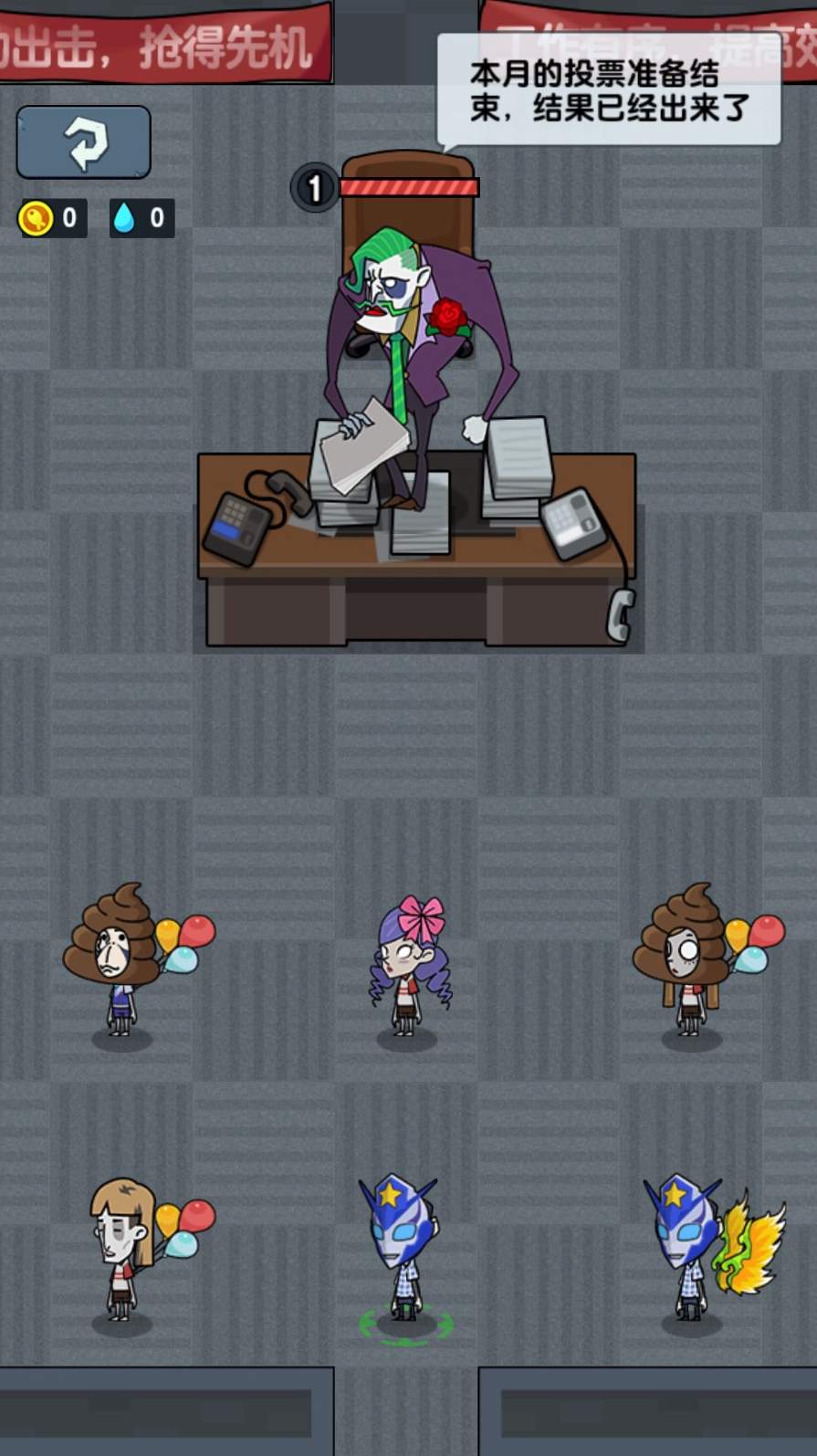817x1456 pixels.
Task: Tap the return arrow button
Action: tap(83, 142)
